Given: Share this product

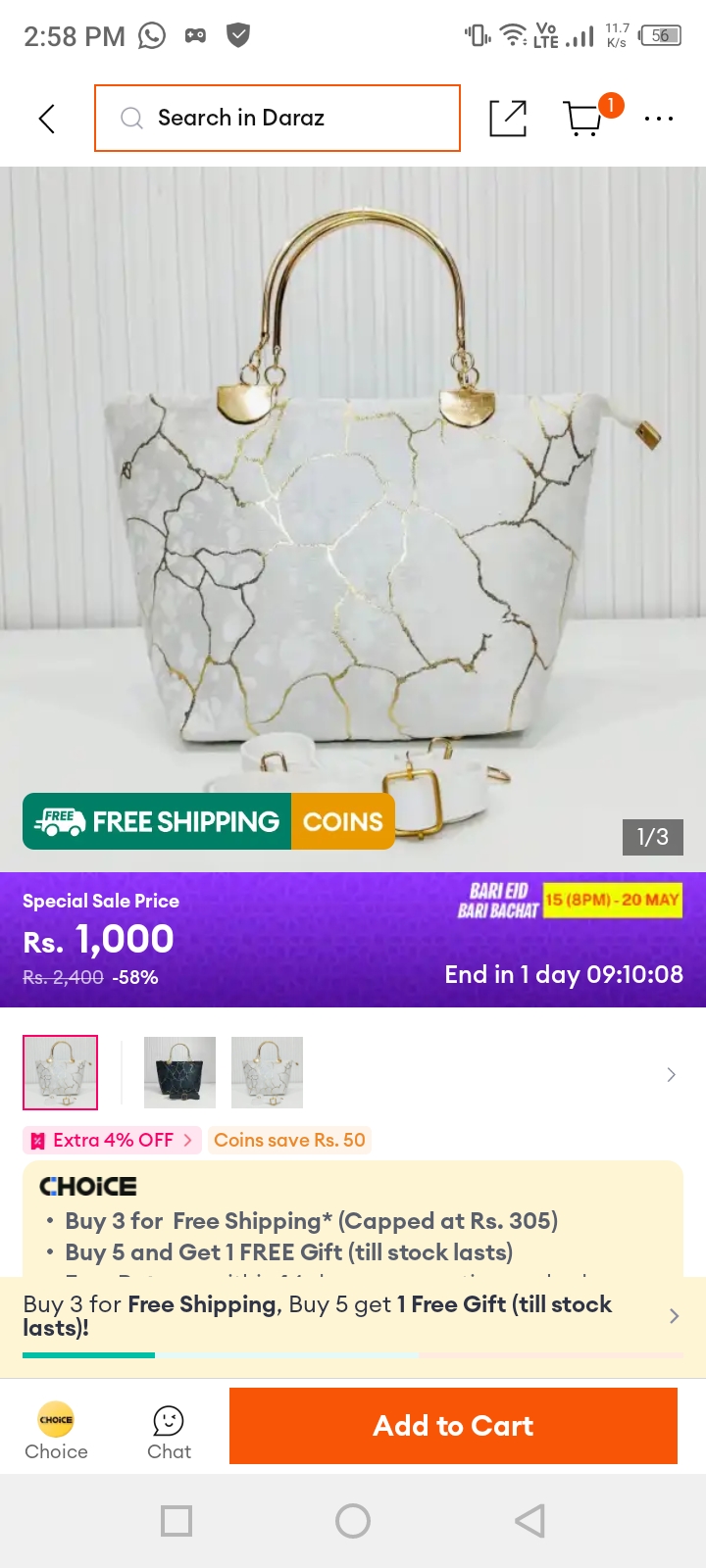Looking at the screenshot, I should point(508,119).
